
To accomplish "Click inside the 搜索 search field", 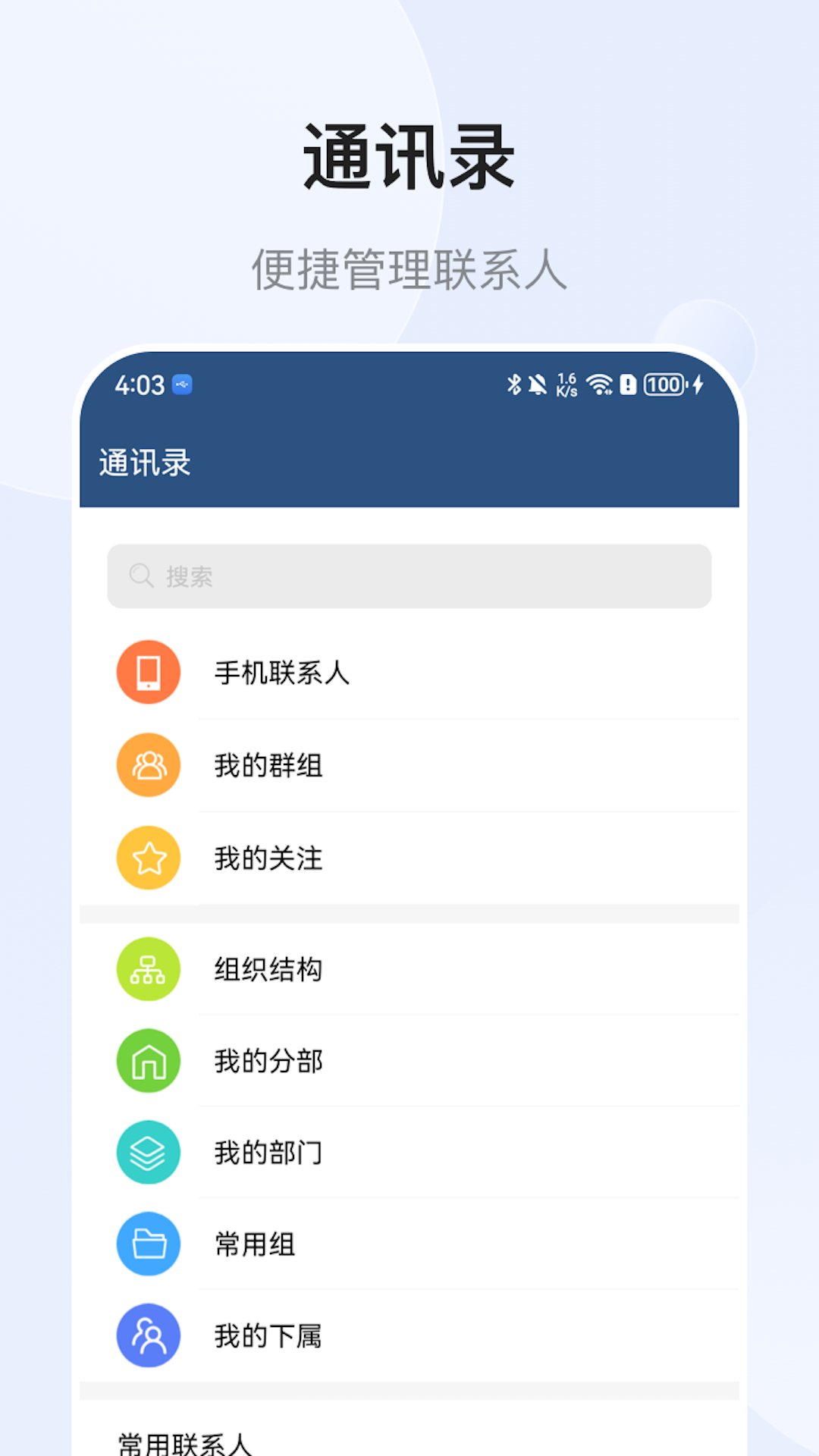I will click(x=409, y=576).
